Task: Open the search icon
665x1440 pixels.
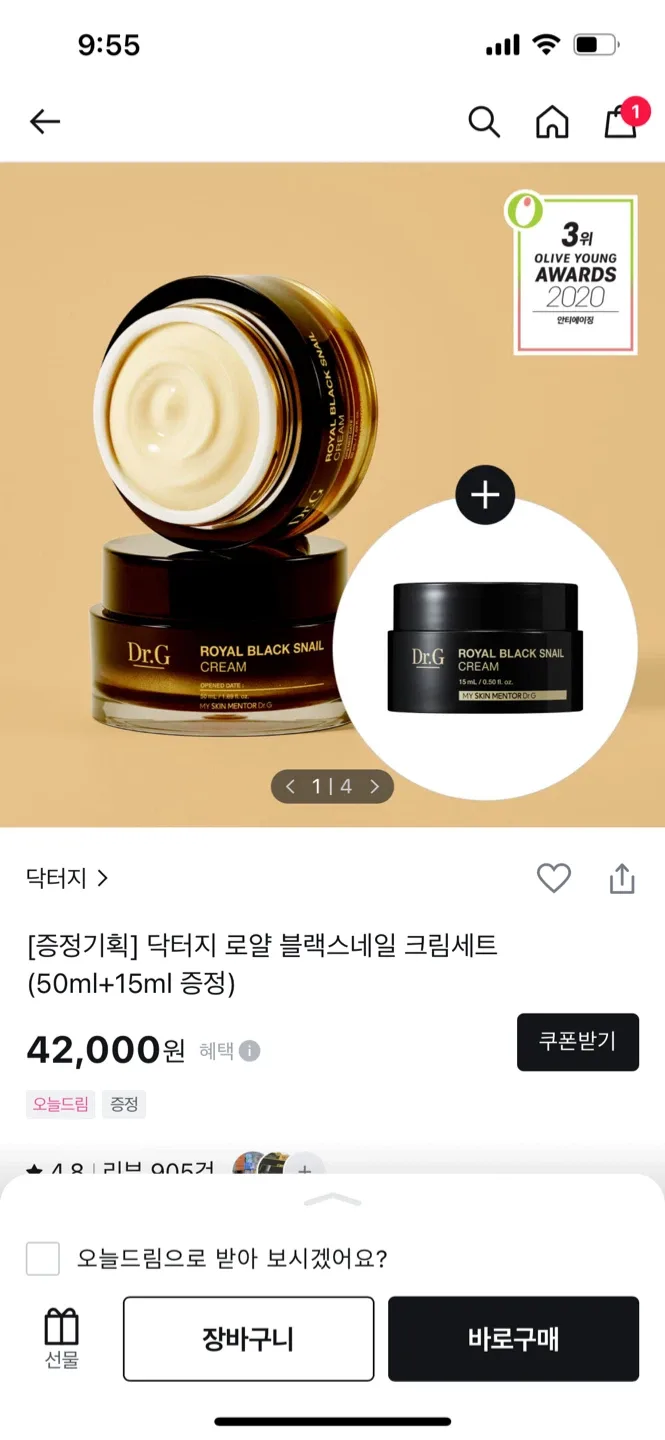Action: [484, 122]
